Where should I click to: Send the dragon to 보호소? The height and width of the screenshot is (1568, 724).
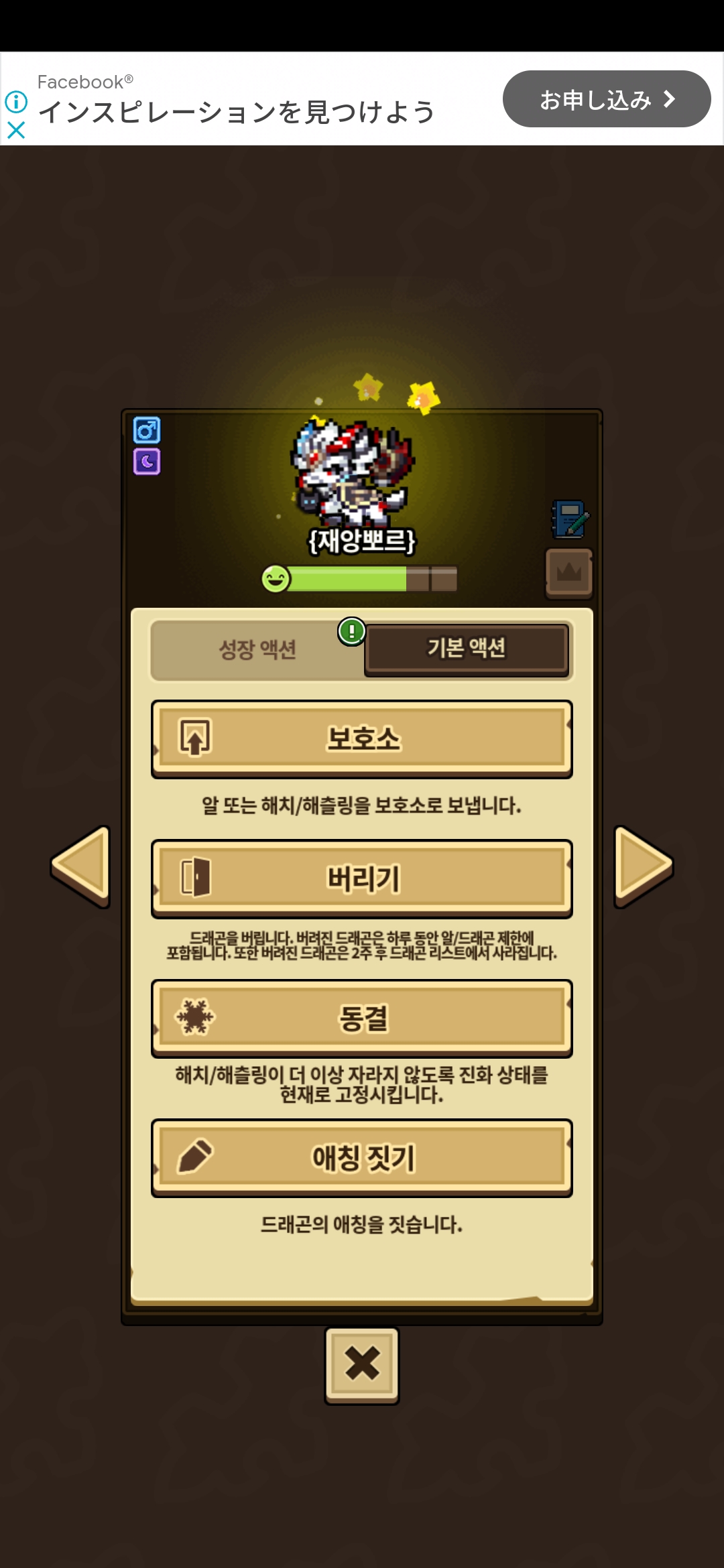[362, 739]
